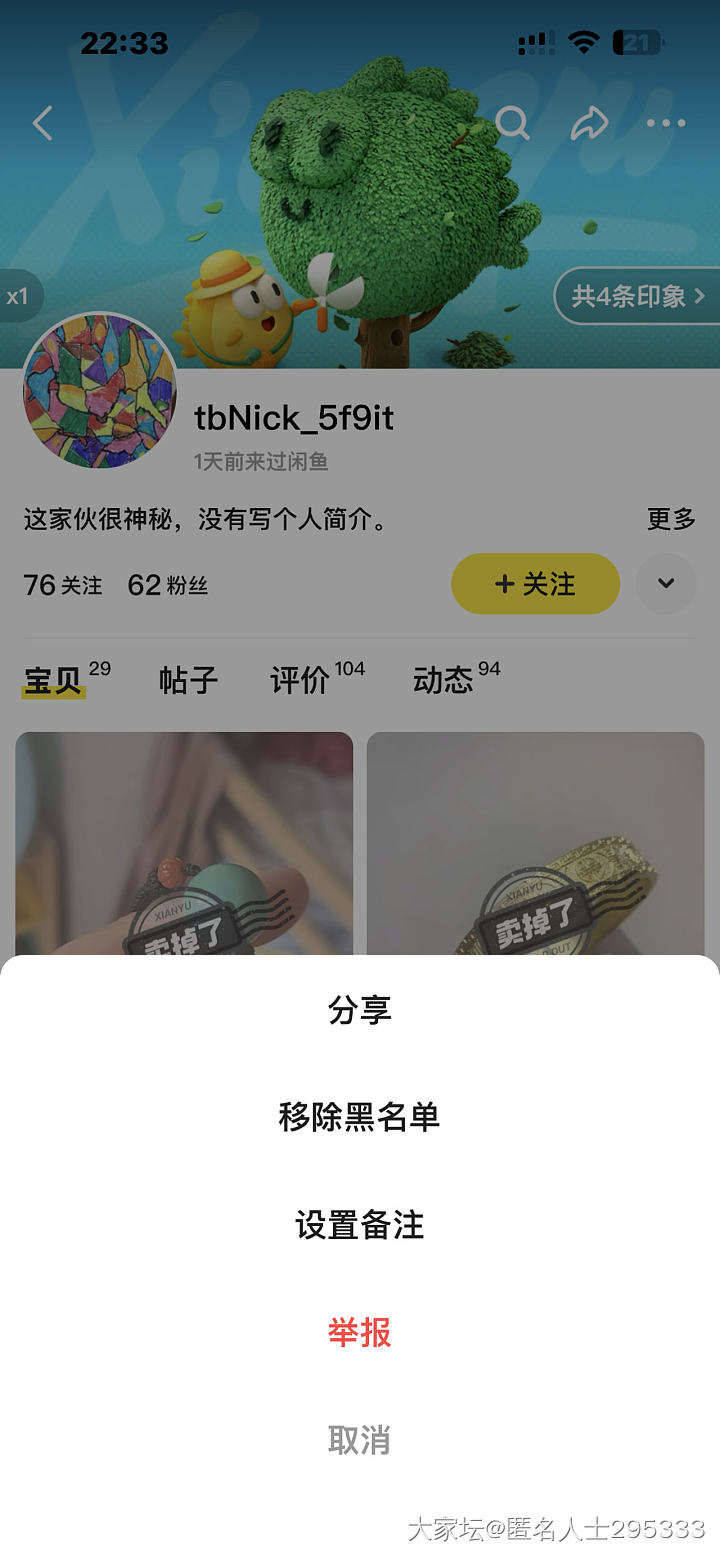Choose 移除黑名单 to unblock this user
This screenshot has height=1558, width=720.
359,1117
